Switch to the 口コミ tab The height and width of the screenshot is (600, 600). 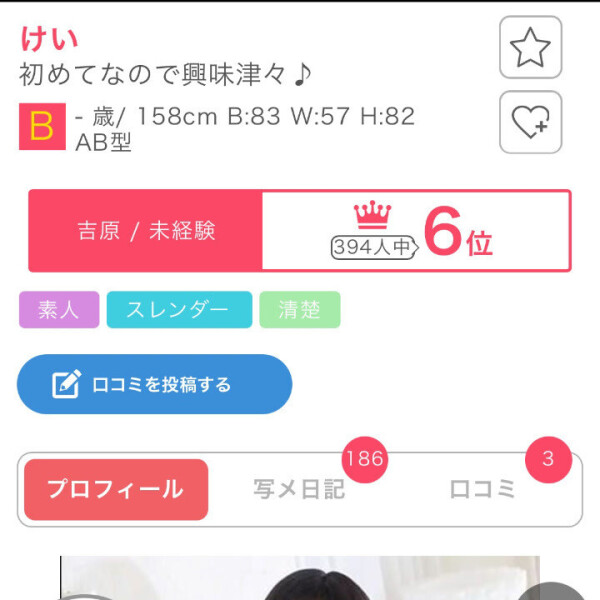pyautogui.click(x=483, y=490)
